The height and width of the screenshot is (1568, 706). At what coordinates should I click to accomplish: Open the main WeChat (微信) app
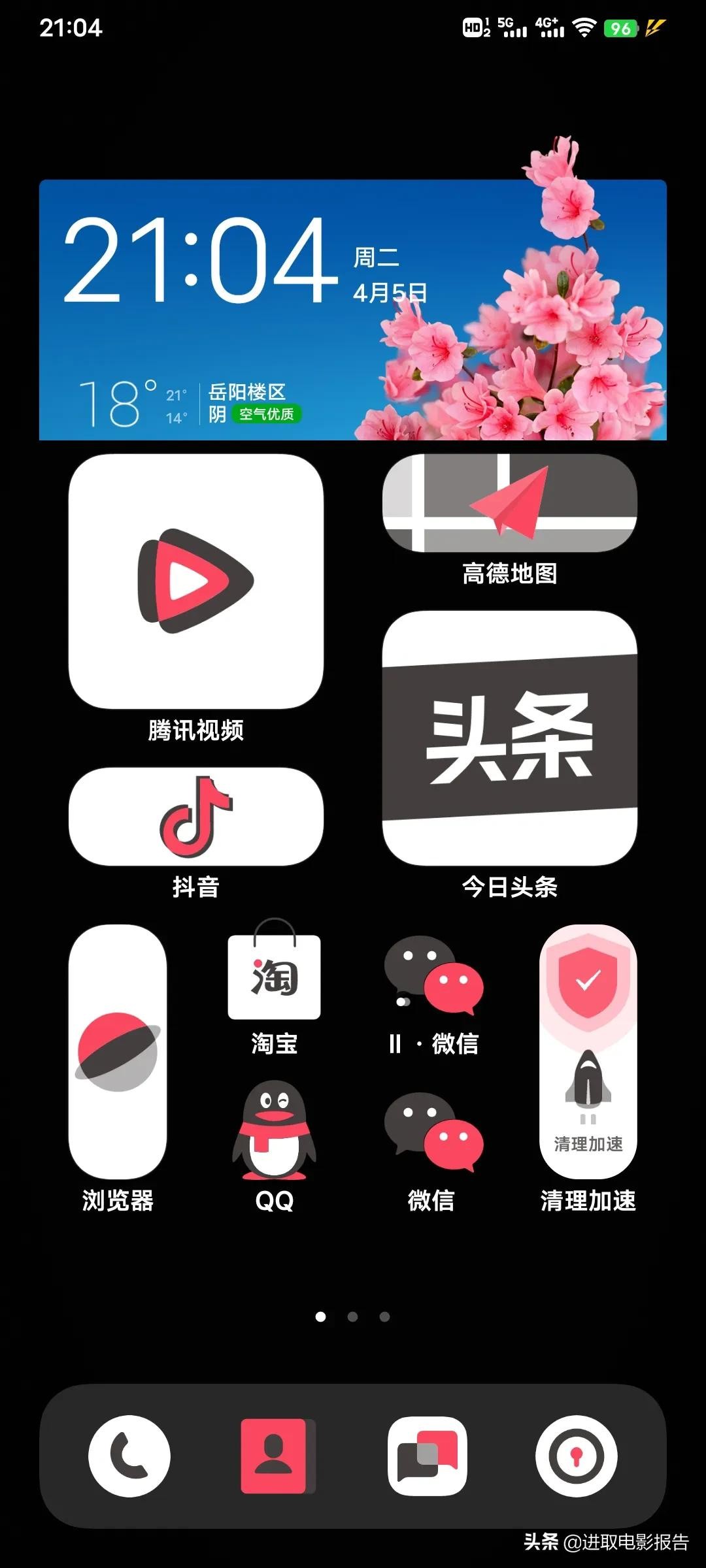tap(433, 1132)
